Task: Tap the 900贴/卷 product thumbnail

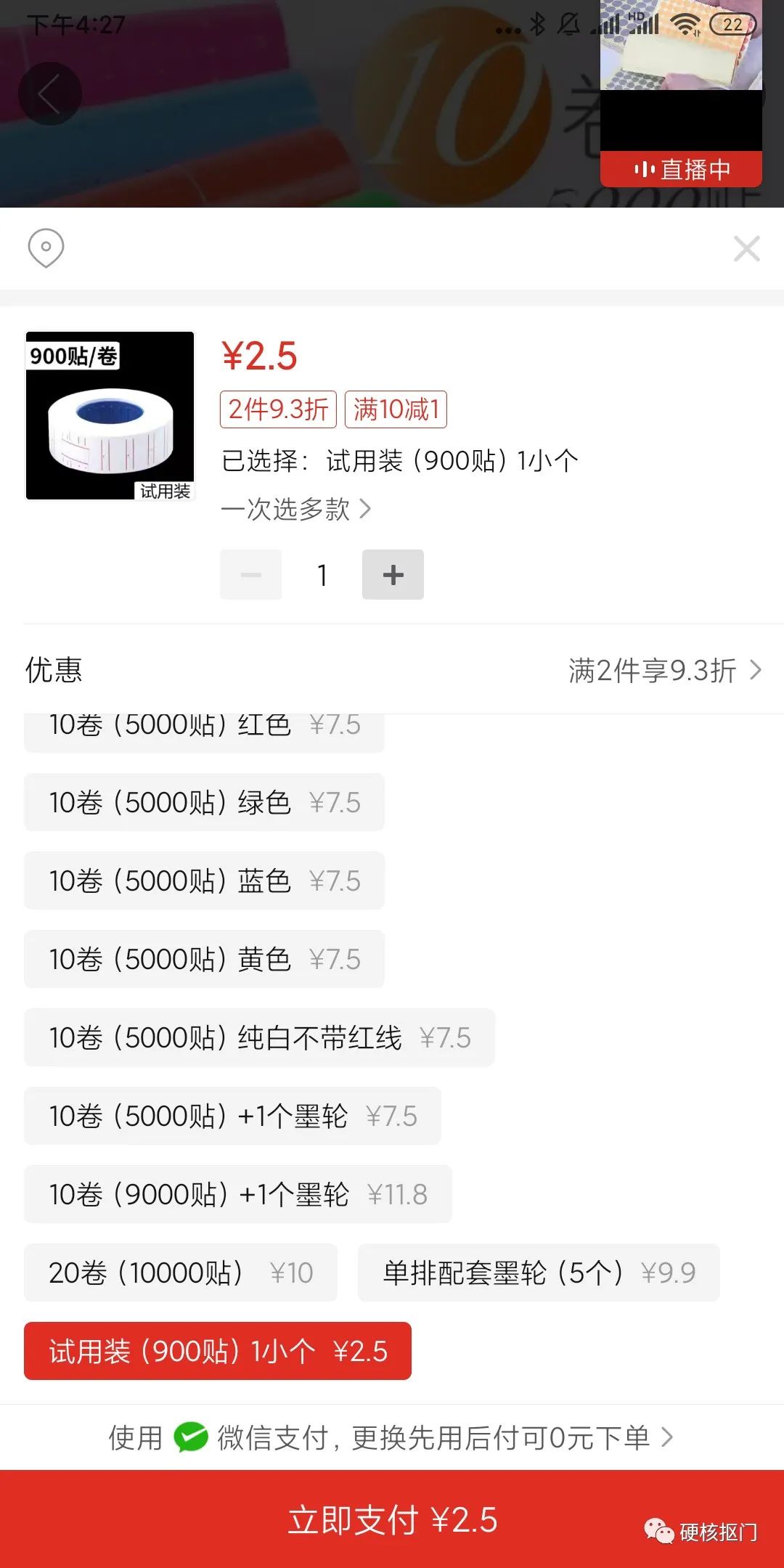Action: tap(110, 416)
